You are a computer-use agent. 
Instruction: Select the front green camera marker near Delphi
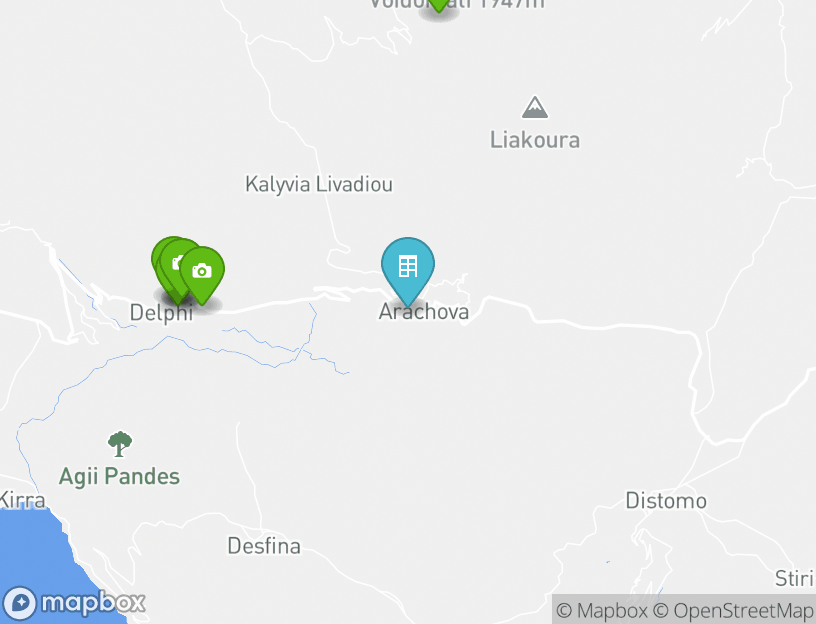coord(202,271)
